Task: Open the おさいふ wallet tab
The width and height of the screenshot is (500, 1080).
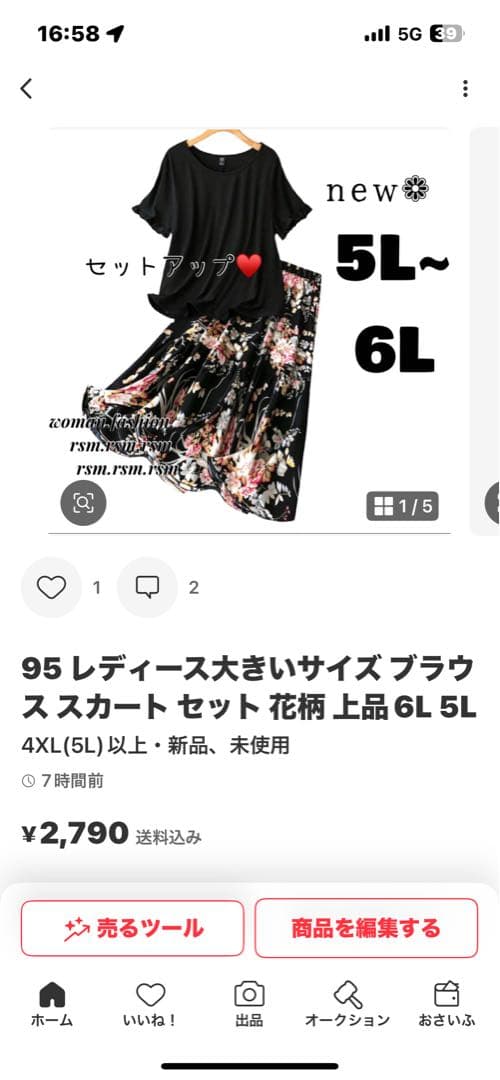Action: [447, 1004]
